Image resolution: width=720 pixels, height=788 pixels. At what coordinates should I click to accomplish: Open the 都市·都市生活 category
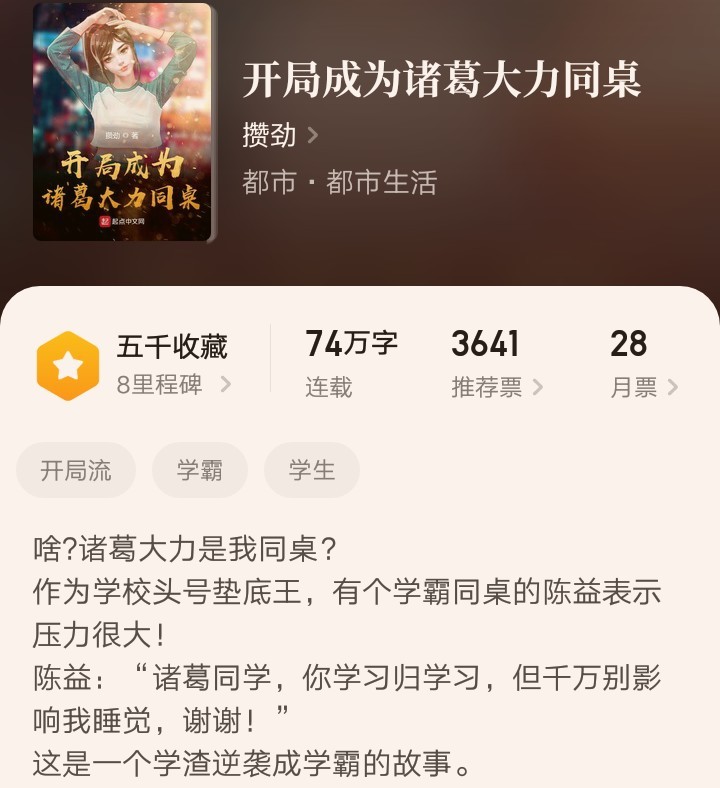[x=339, y=183]
